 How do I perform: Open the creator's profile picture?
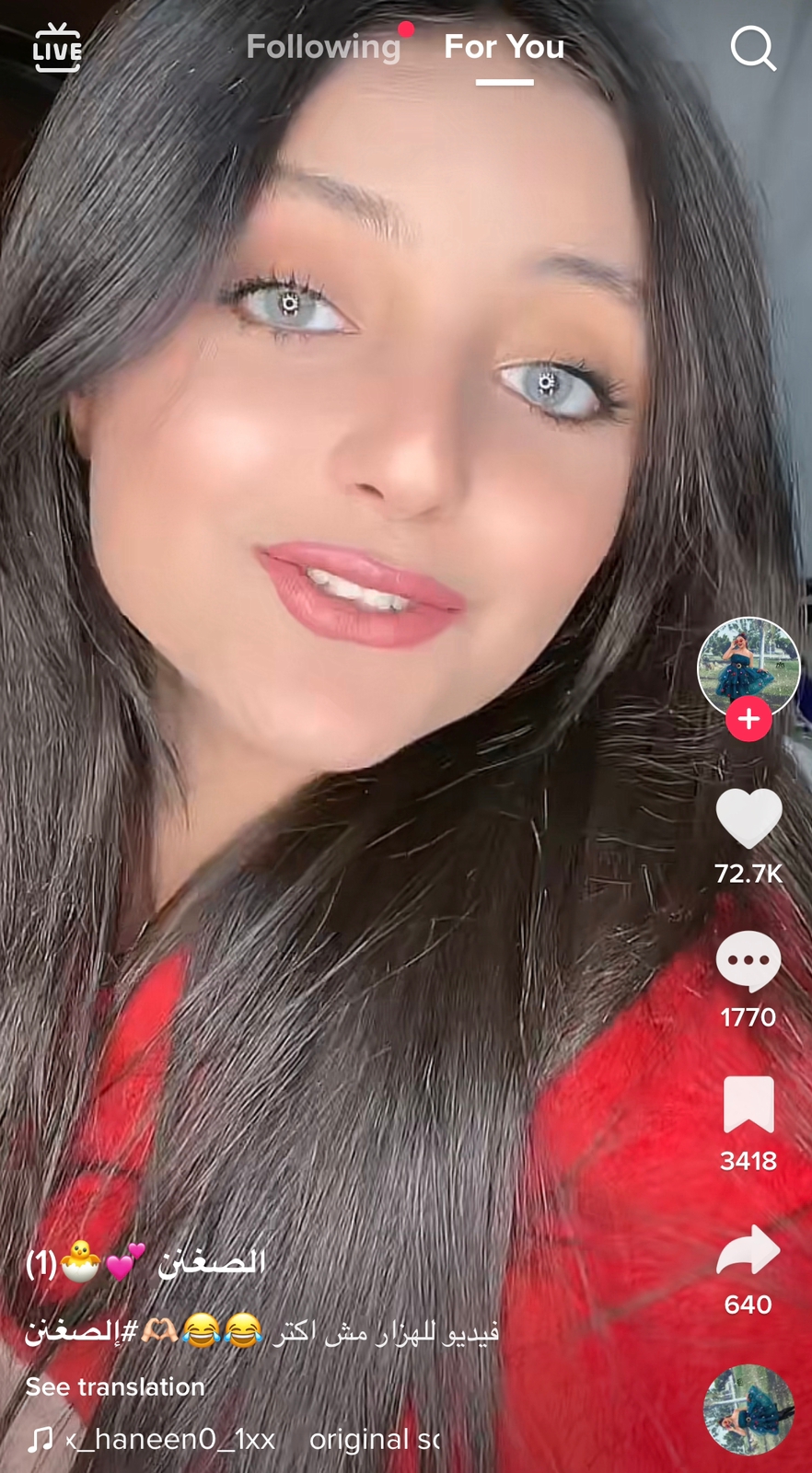point(748,665)
